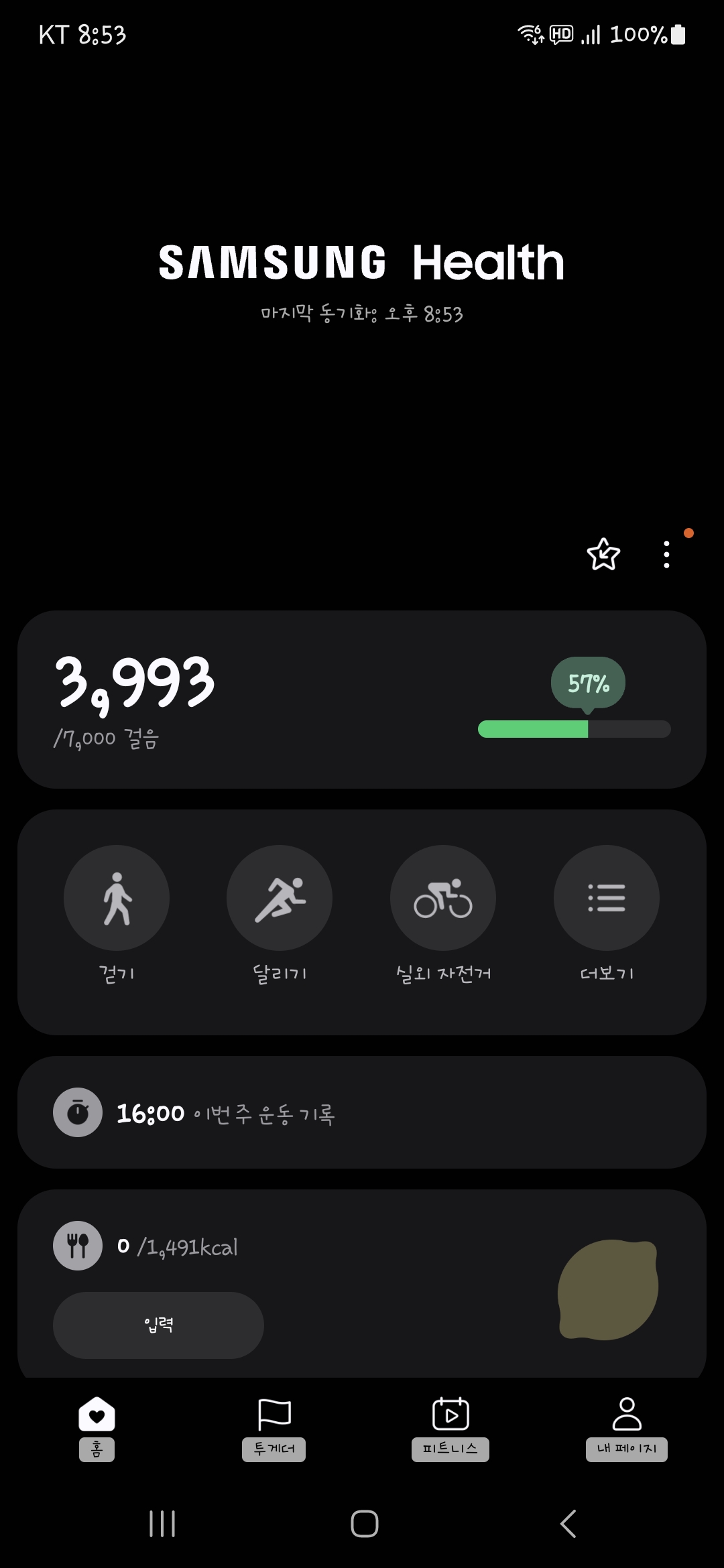724x1568 pixels.
Task: Open the star badge icon
Action: [603, 554]
